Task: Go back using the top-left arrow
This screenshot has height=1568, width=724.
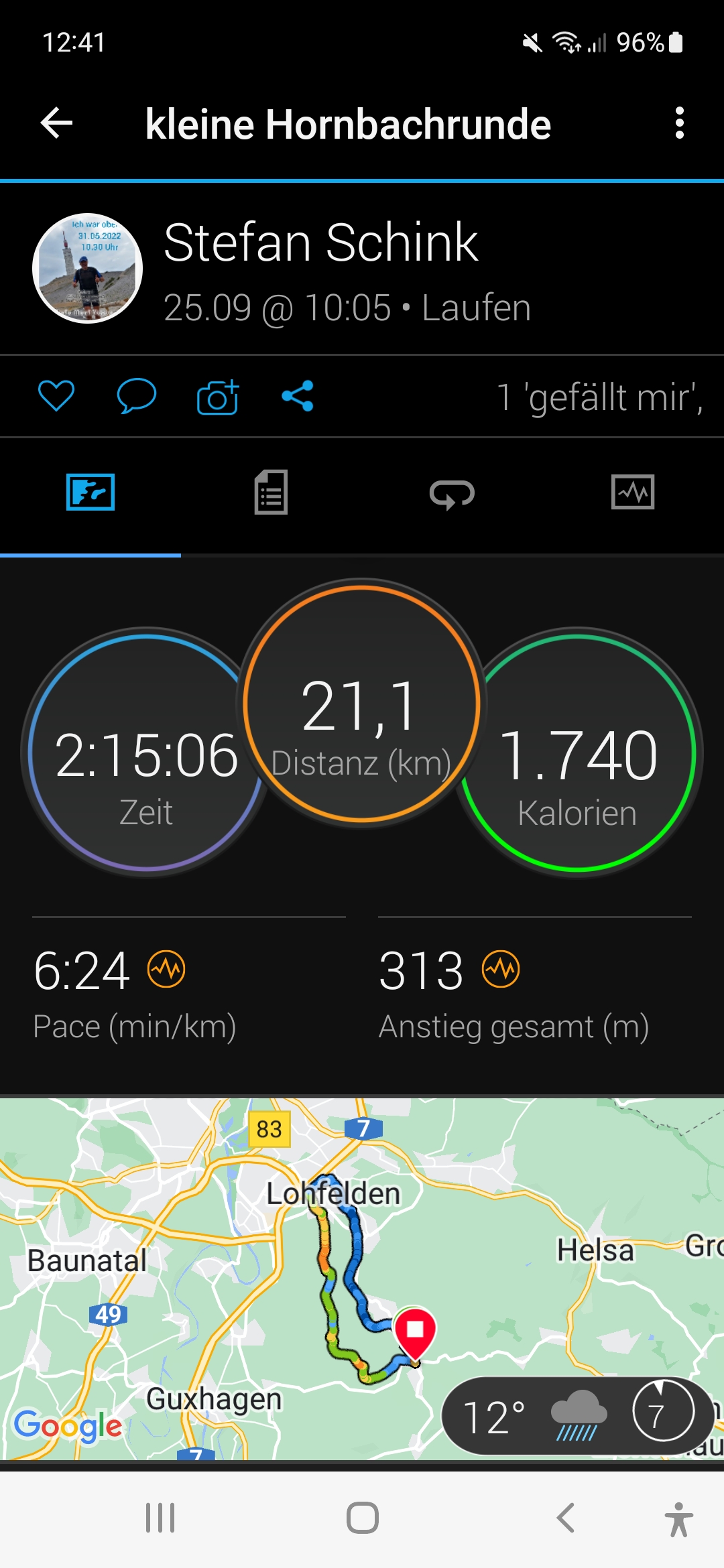Action: [x=56, y=123]
